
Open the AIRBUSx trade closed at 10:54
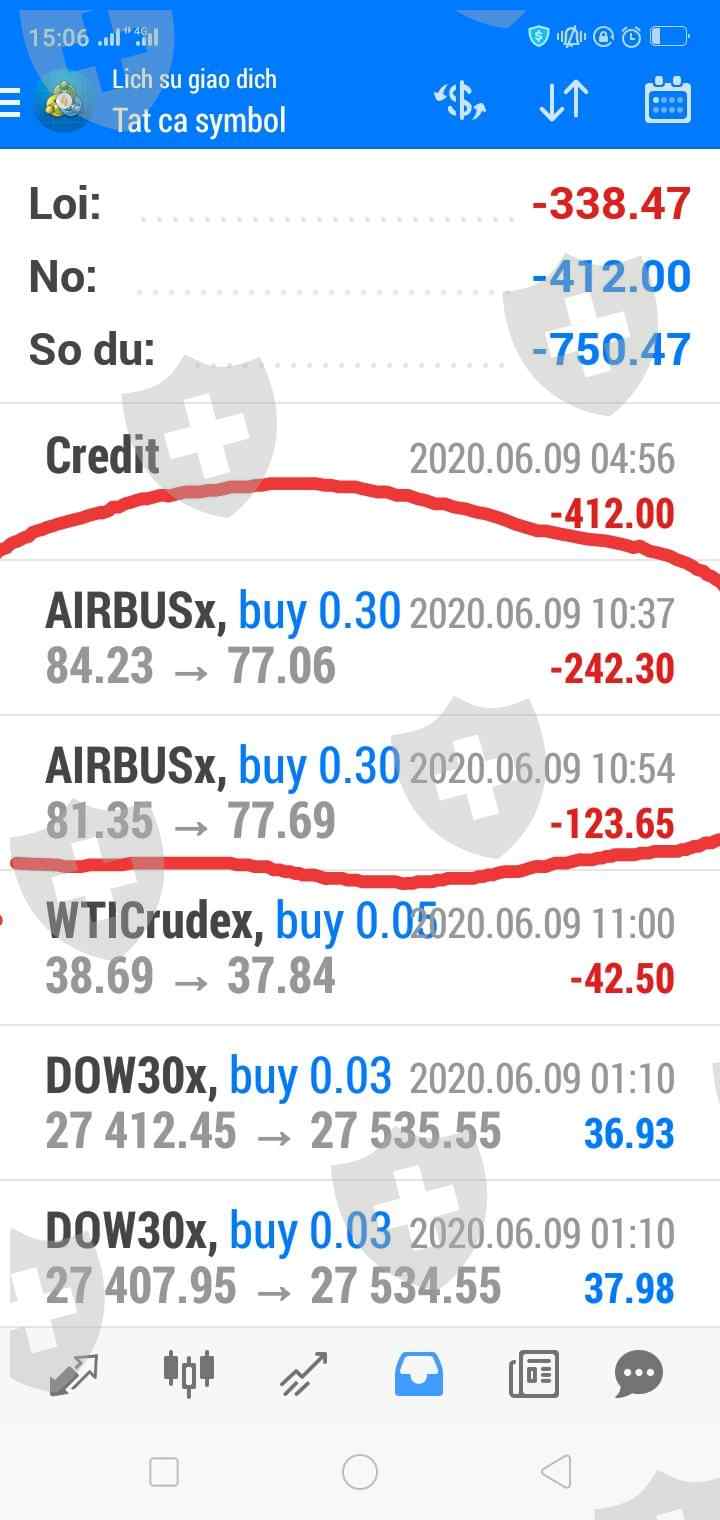pos(360,794)
